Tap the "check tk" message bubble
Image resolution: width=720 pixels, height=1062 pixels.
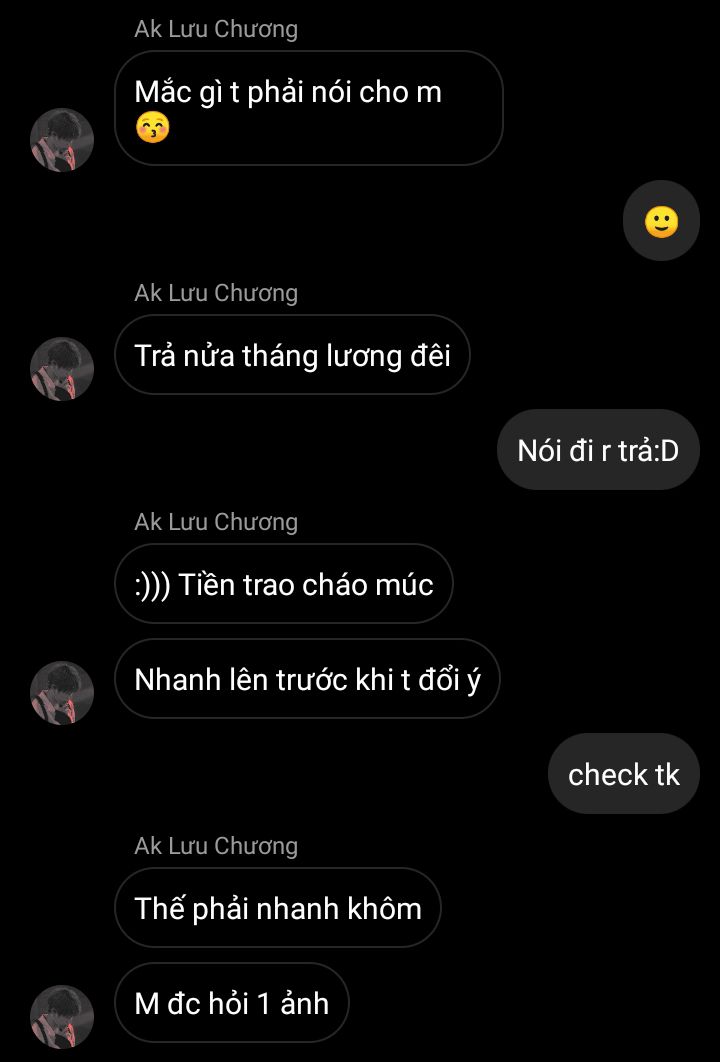pyautogui.click(x=623, y=774)
